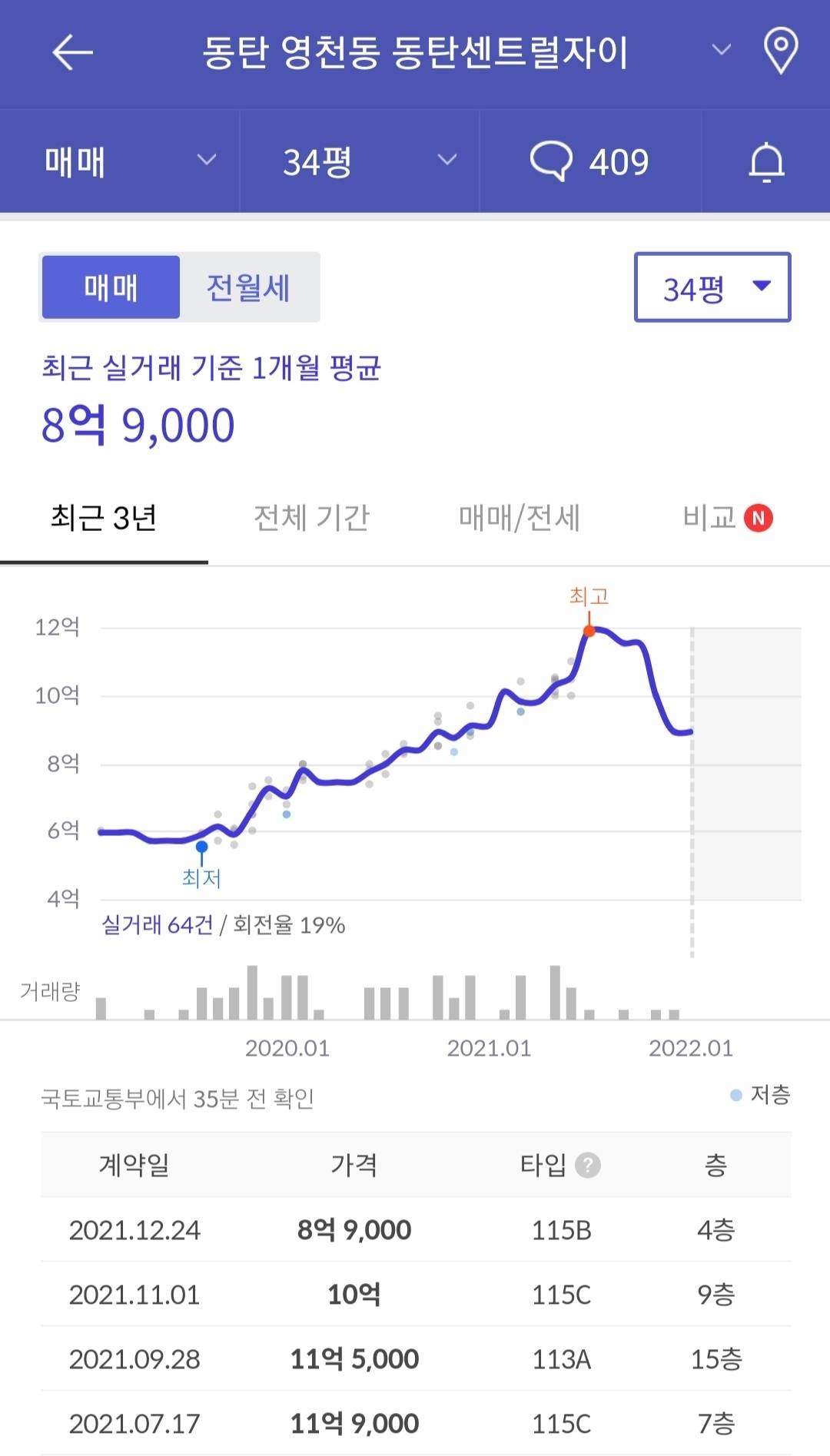Open the 2021.11.01 transaction row
Screen dimensions: 830x1456
(415, 1295)
